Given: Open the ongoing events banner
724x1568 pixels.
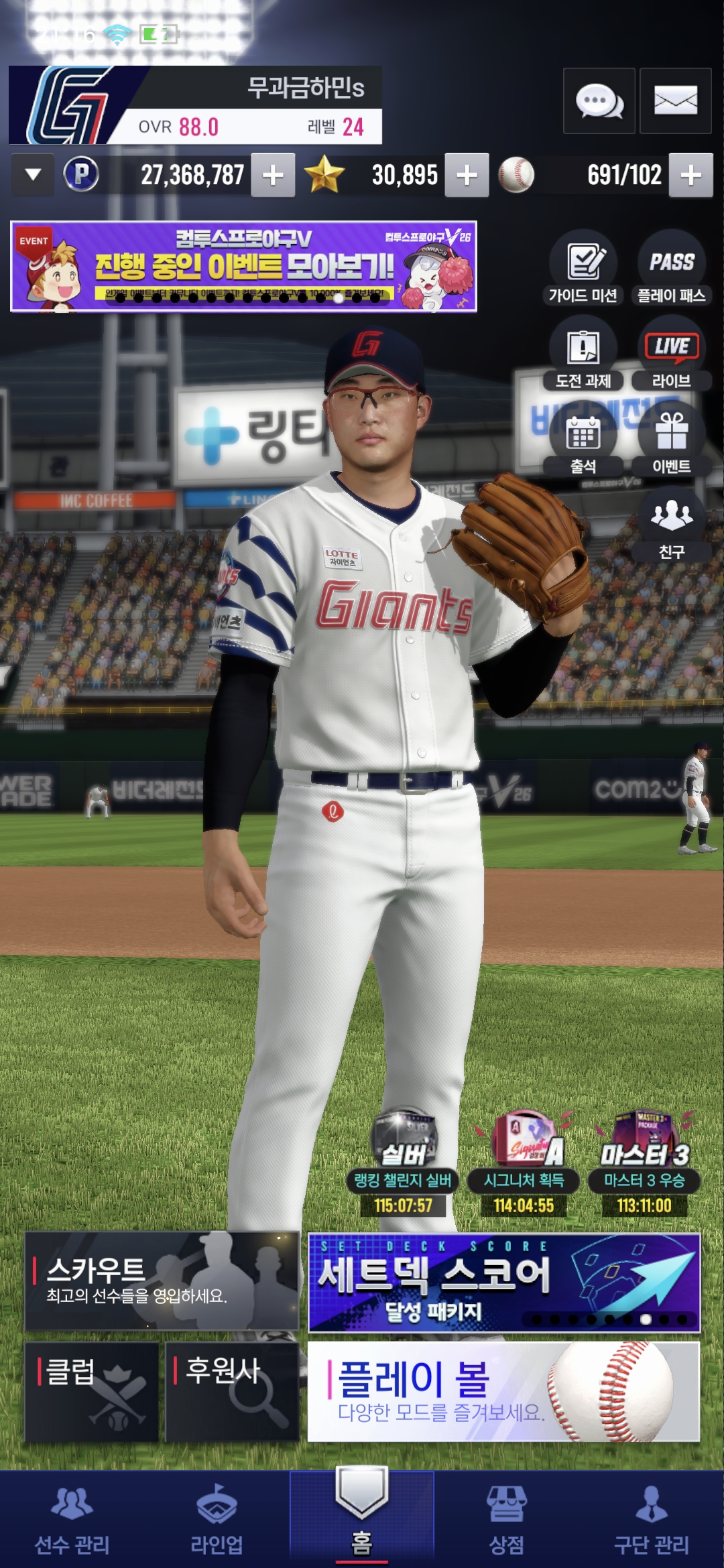Looking at the screenshot, I should click(x=243, y=266).
